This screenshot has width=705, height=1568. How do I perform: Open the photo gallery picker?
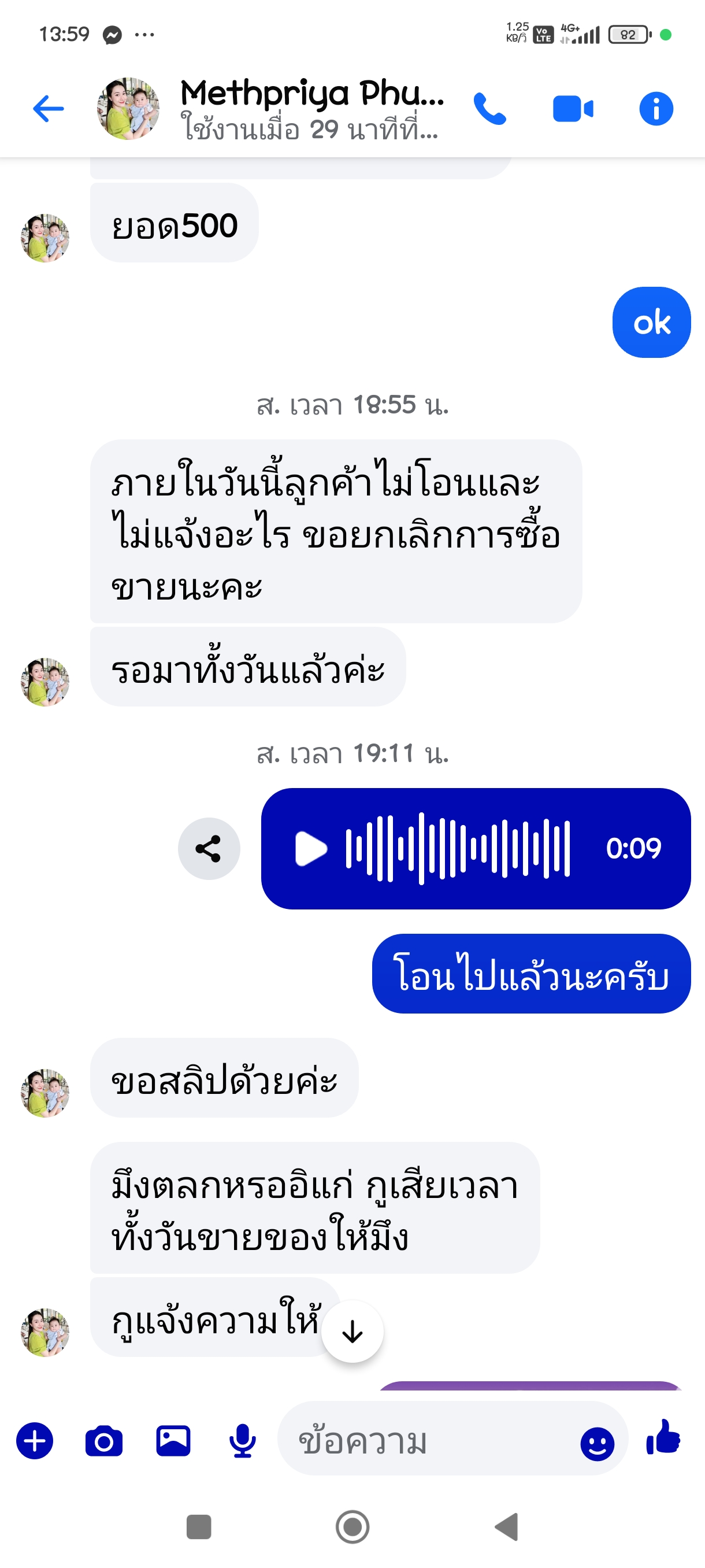pyautogui.click(x=173, y=1441)
